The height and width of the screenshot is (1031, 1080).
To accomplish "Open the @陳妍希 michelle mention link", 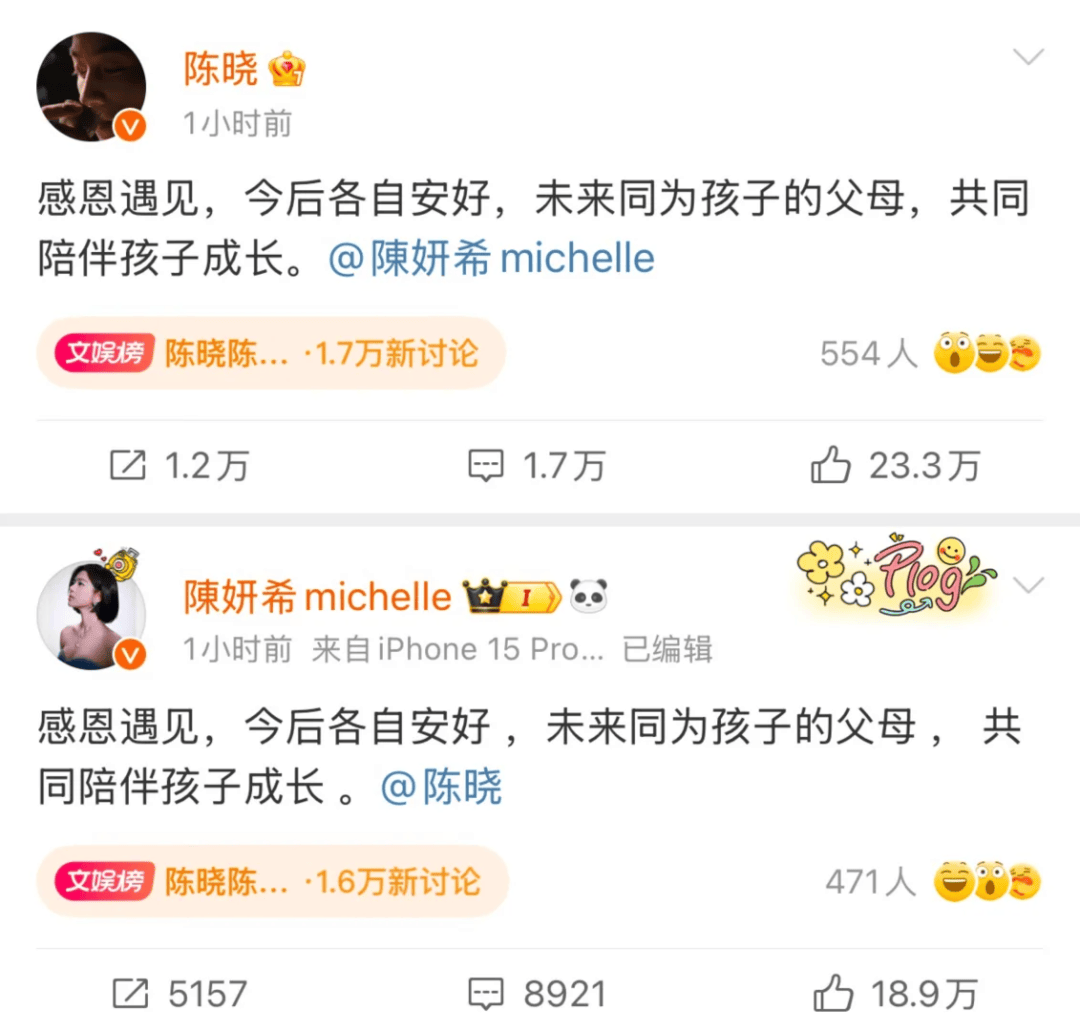I will 492,259.
